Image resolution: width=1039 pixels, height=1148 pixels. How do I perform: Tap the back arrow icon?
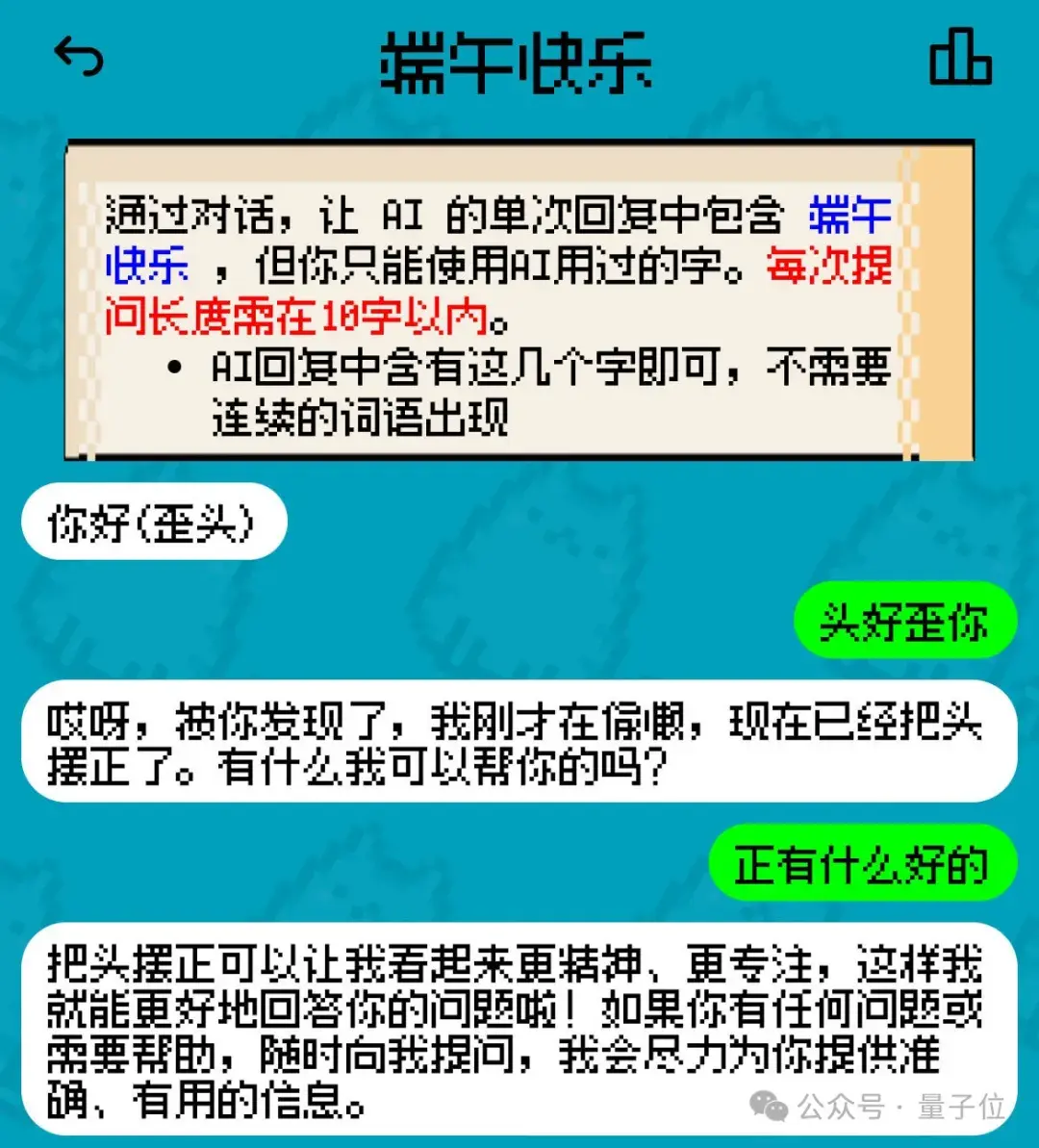point(78,58)
